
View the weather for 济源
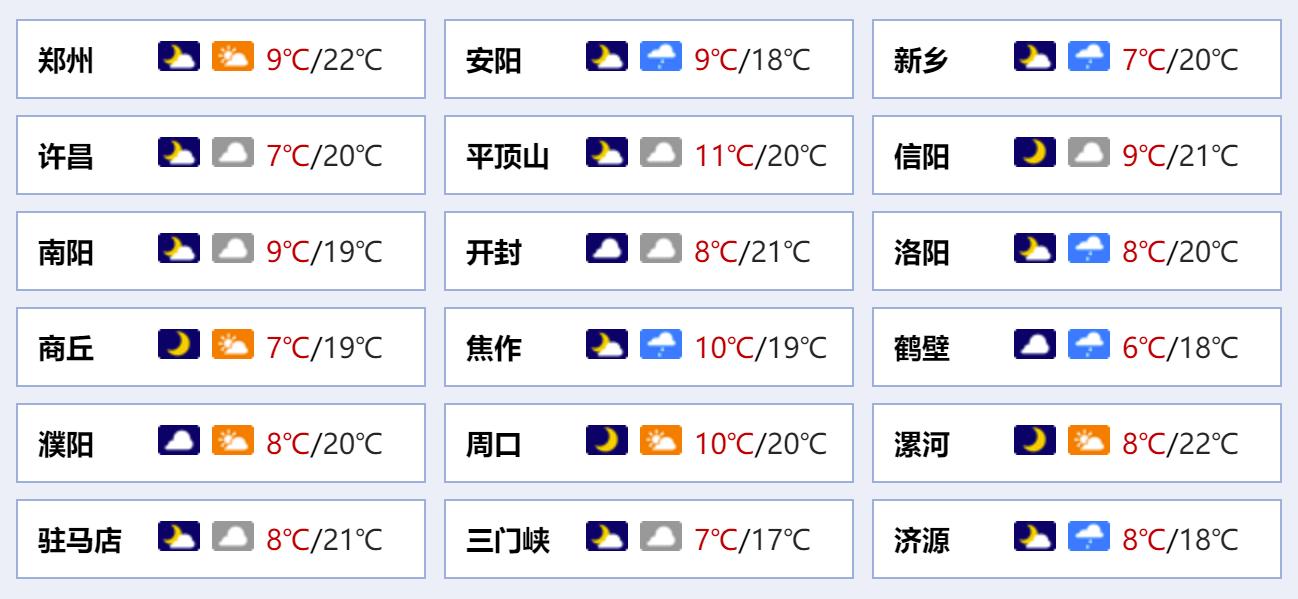[x=1076, y=539]
